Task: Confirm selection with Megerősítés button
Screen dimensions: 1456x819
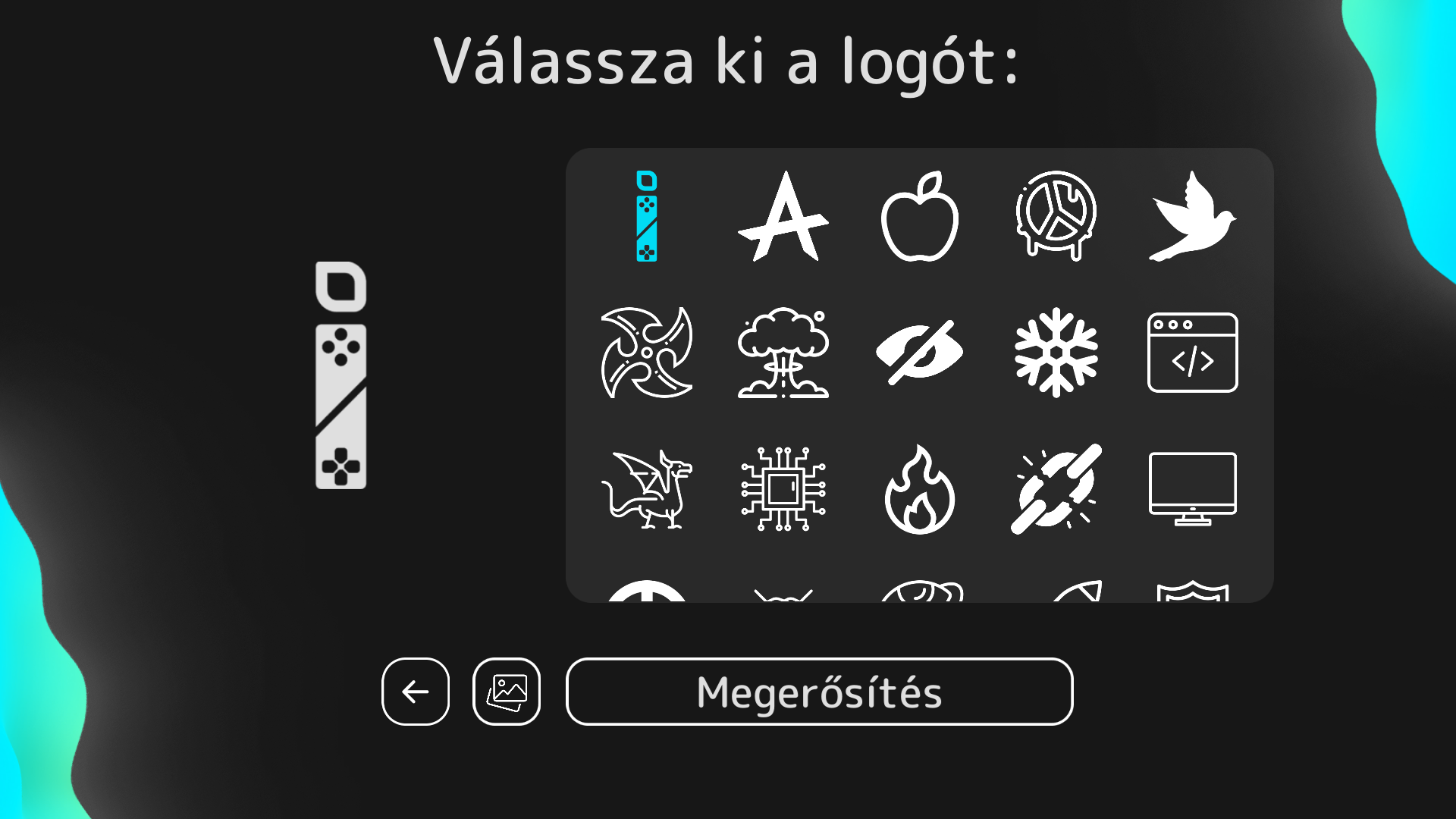Action: (819, 692)
